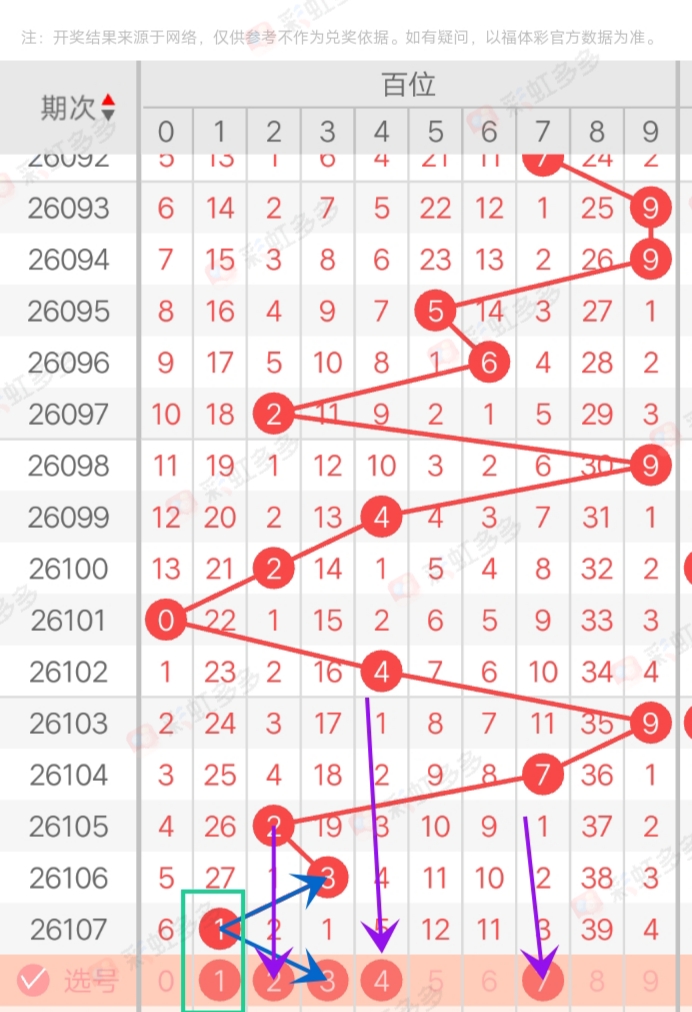Toggle the 选号 checkmark

point(34,981)
